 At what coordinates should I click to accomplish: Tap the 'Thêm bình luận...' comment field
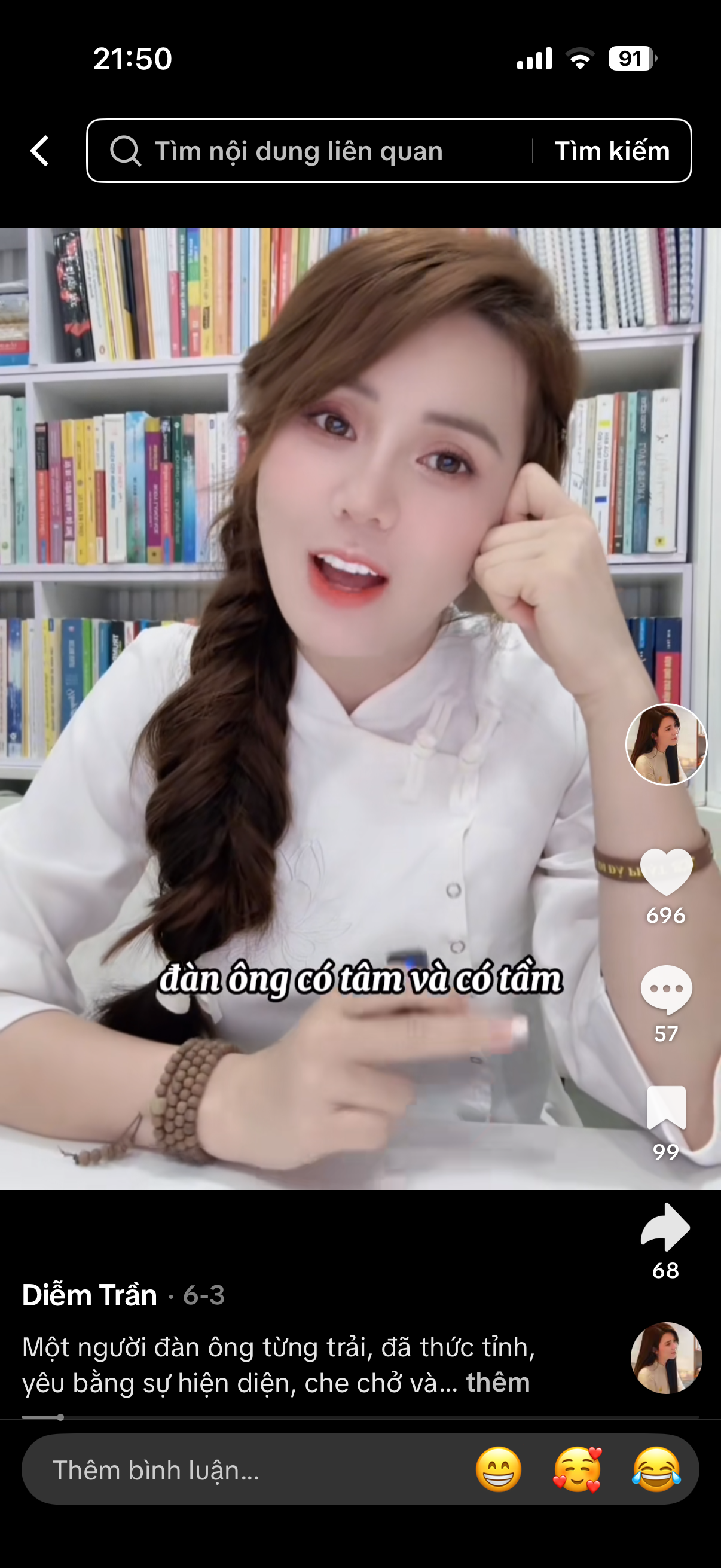click(243, 1470)
